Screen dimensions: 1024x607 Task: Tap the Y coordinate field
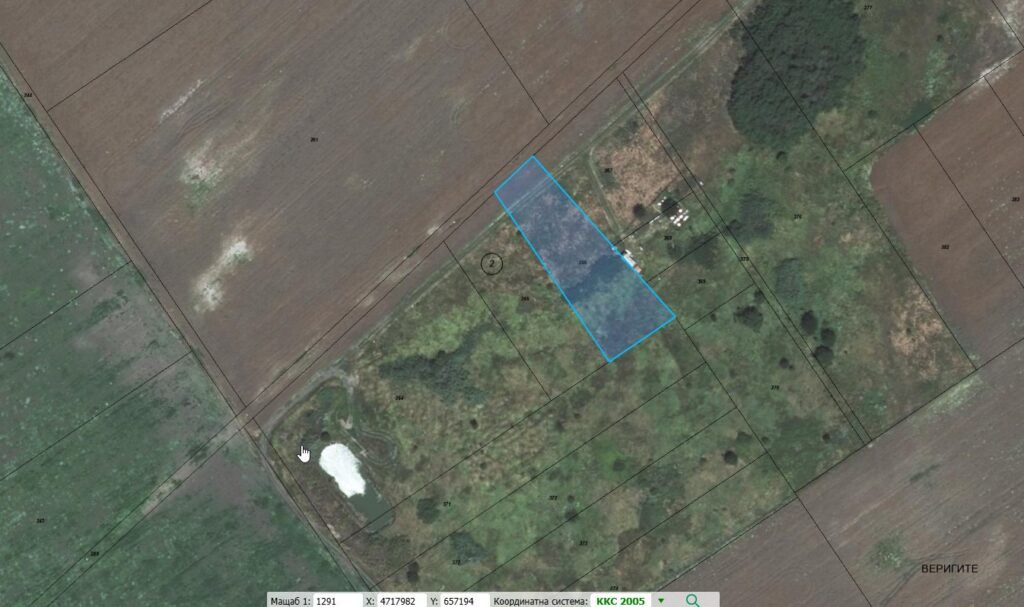[463, 601]
